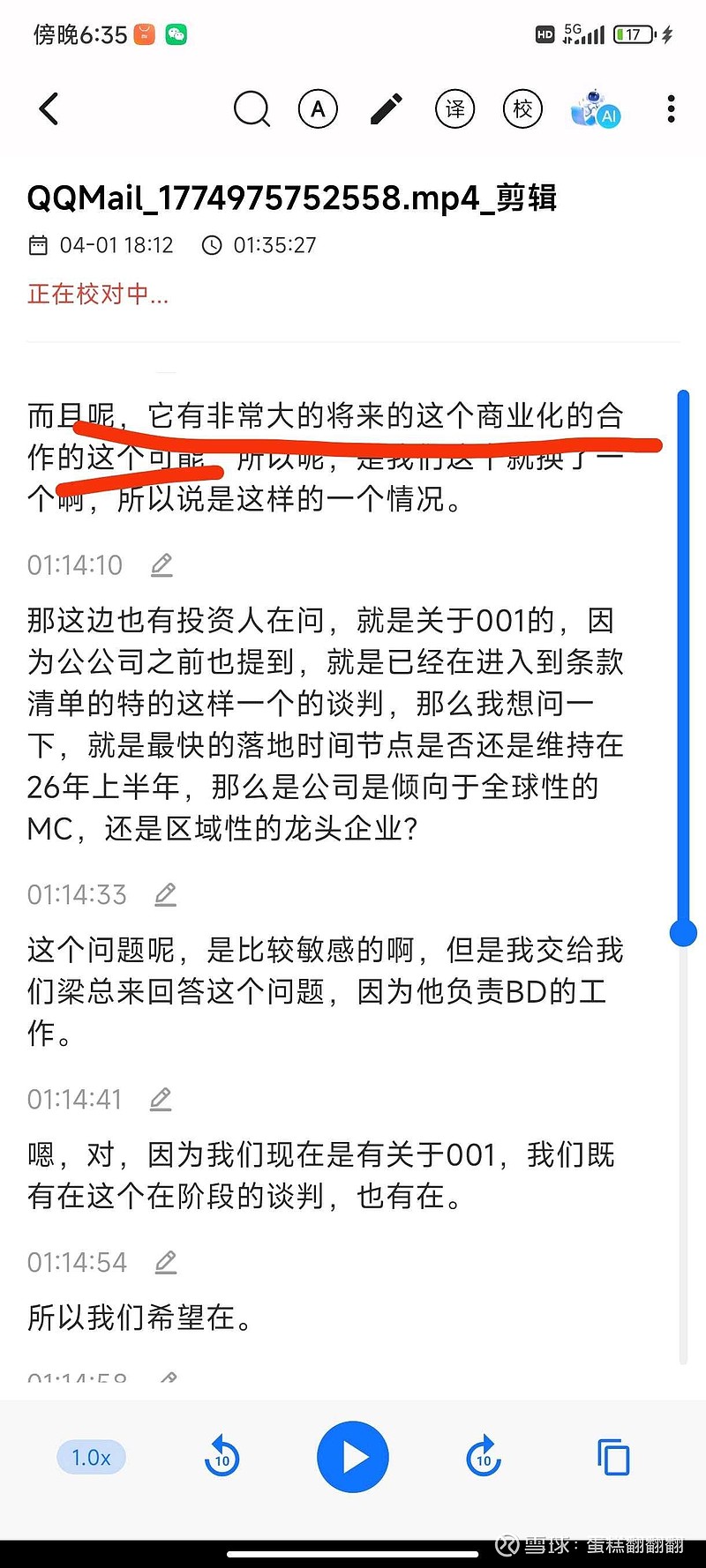Skip forward 10 seconds
Viewport: 706px width, 1568px height.
482,1457
